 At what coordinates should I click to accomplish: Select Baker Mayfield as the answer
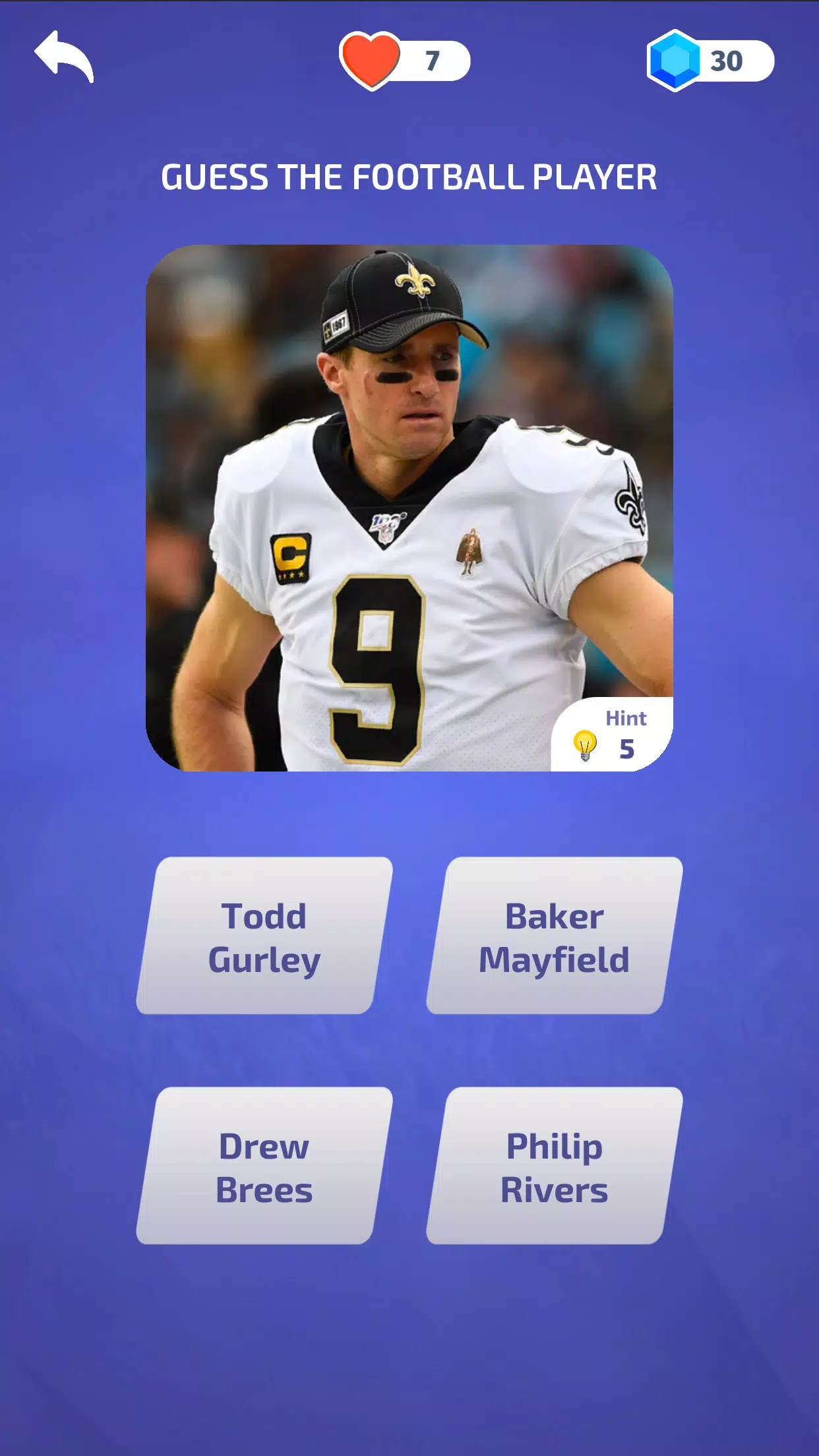pos(554,936)
